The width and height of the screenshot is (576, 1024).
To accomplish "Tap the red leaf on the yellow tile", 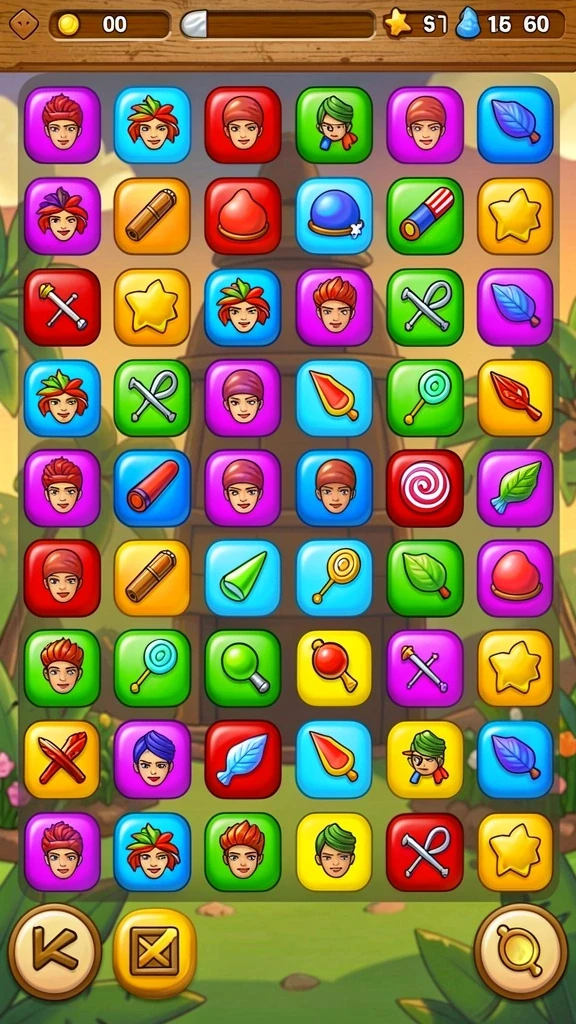I will tap(515, 398).
